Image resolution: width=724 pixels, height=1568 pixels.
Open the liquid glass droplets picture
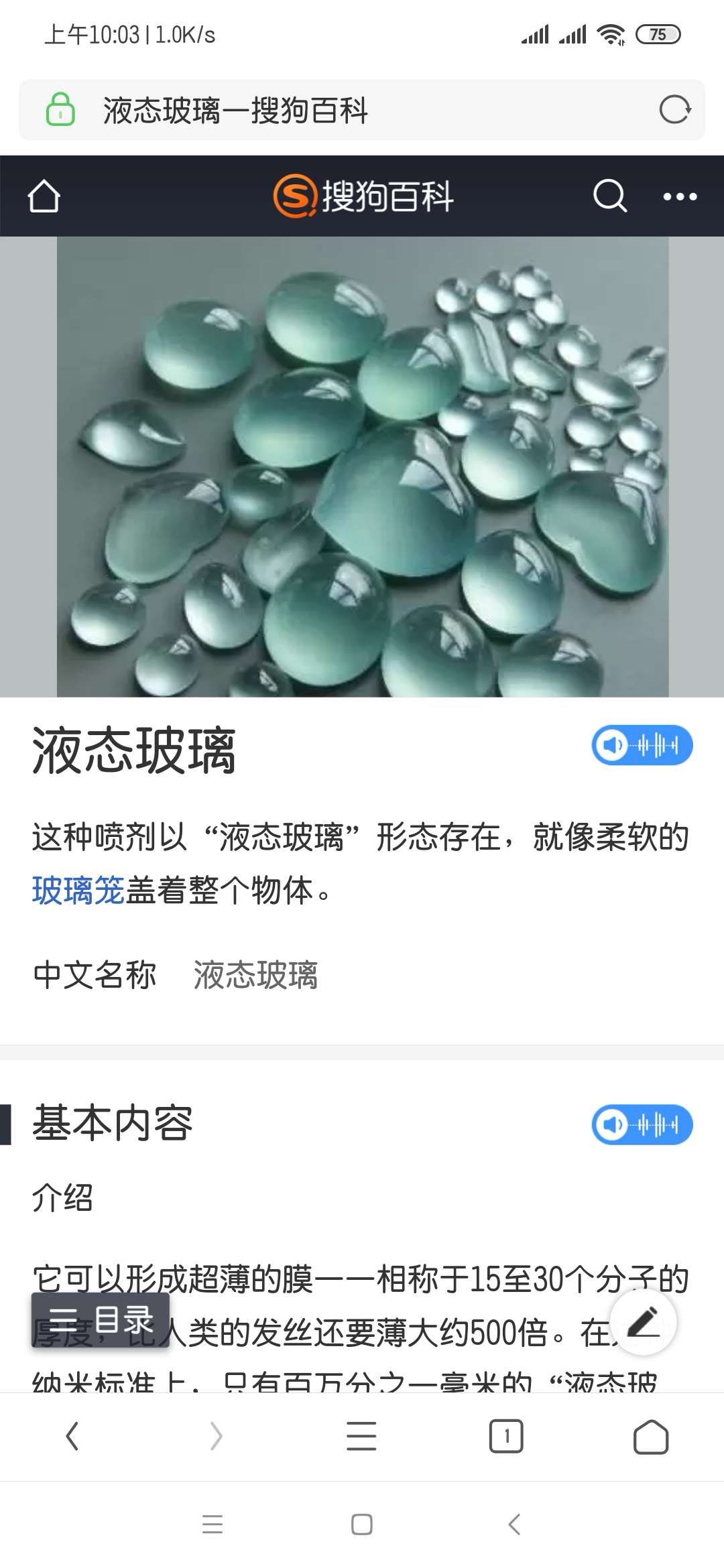tap(363, 466)
